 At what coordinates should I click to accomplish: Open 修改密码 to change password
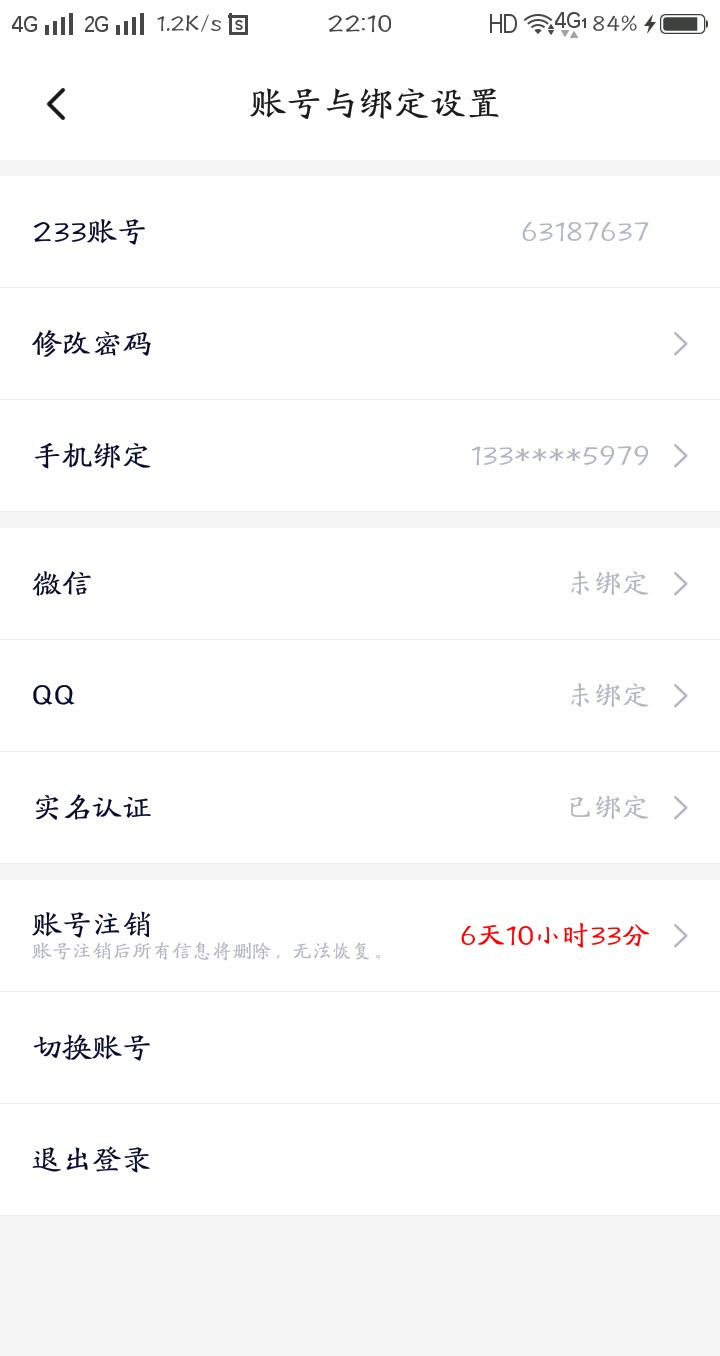point(360,344)
